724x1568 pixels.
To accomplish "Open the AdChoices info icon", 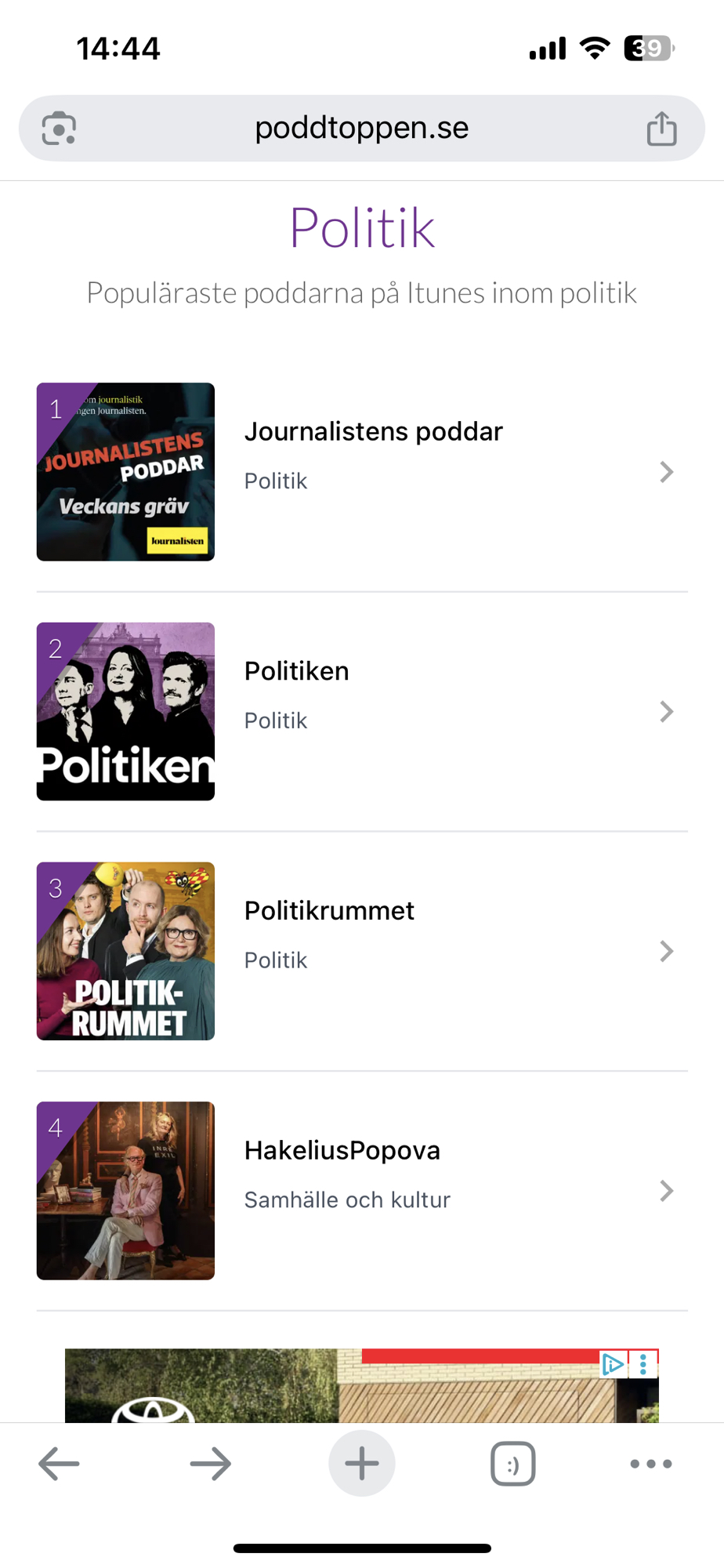I will pyautogui.click(x=612, y=1365).
